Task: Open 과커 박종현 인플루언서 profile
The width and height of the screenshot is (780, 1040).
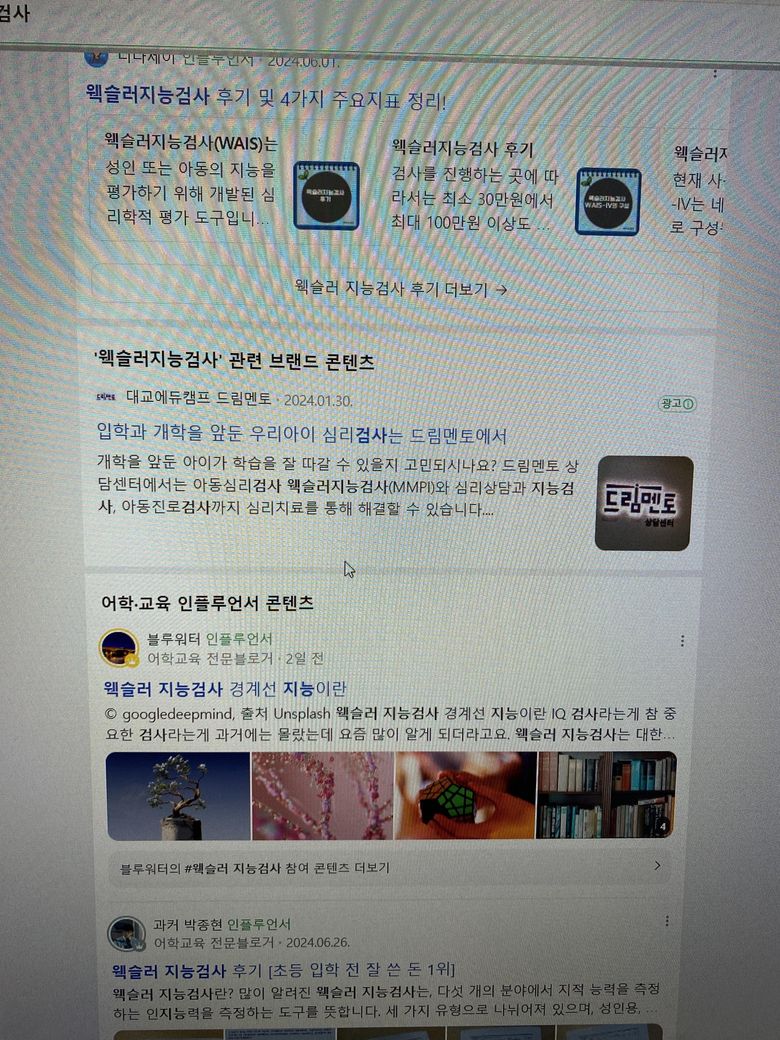Action: pos(222,924)
